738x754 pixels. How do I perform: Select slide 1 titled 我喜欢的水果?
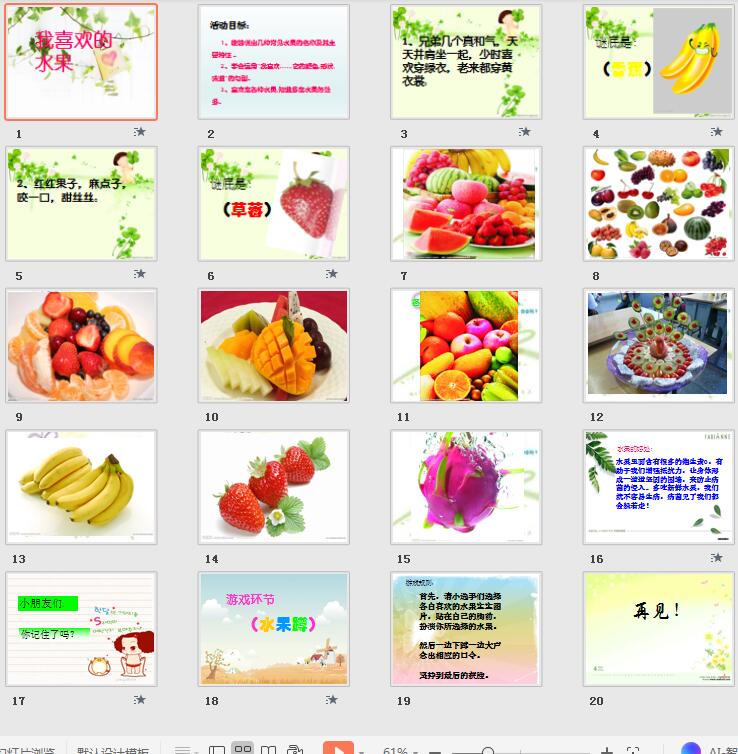[x=81, y=62]
